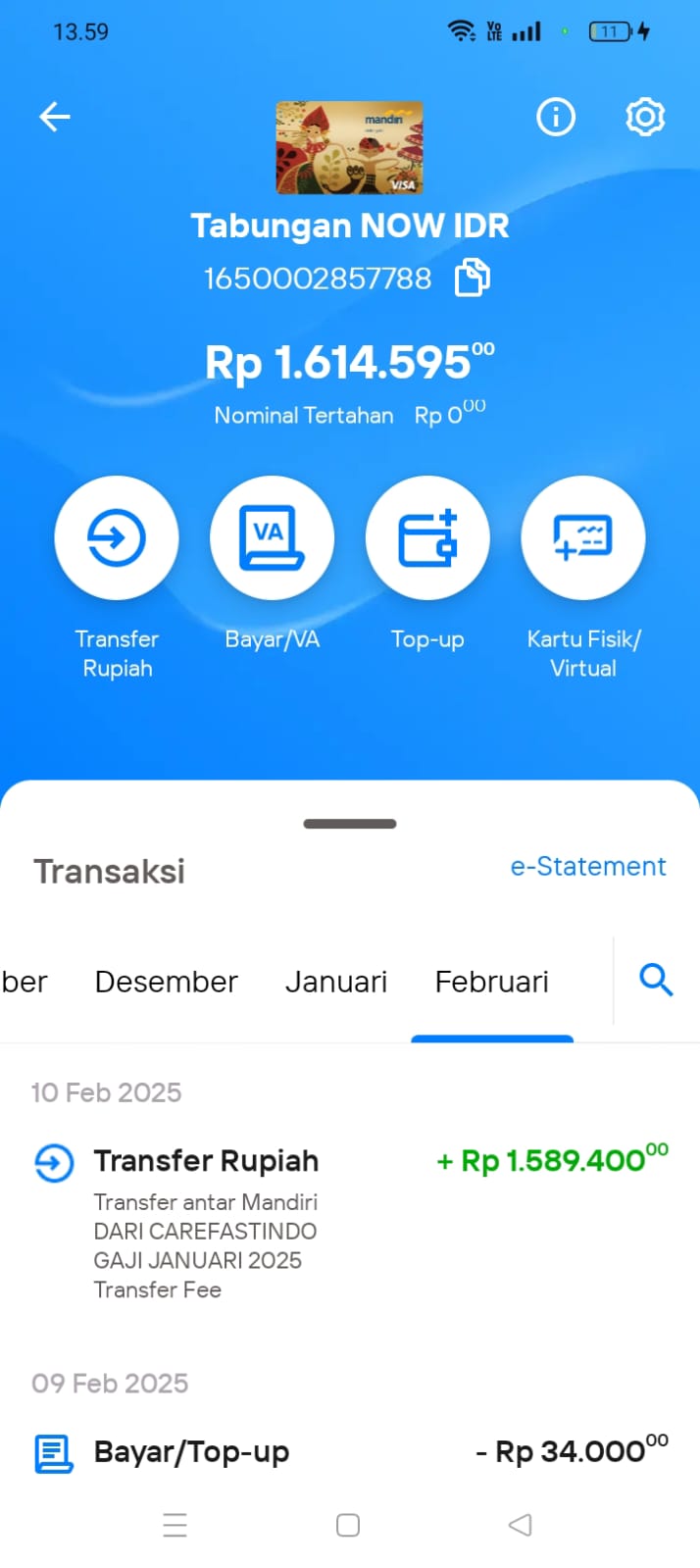Copy the account number 1650002857788

point(473,278)
